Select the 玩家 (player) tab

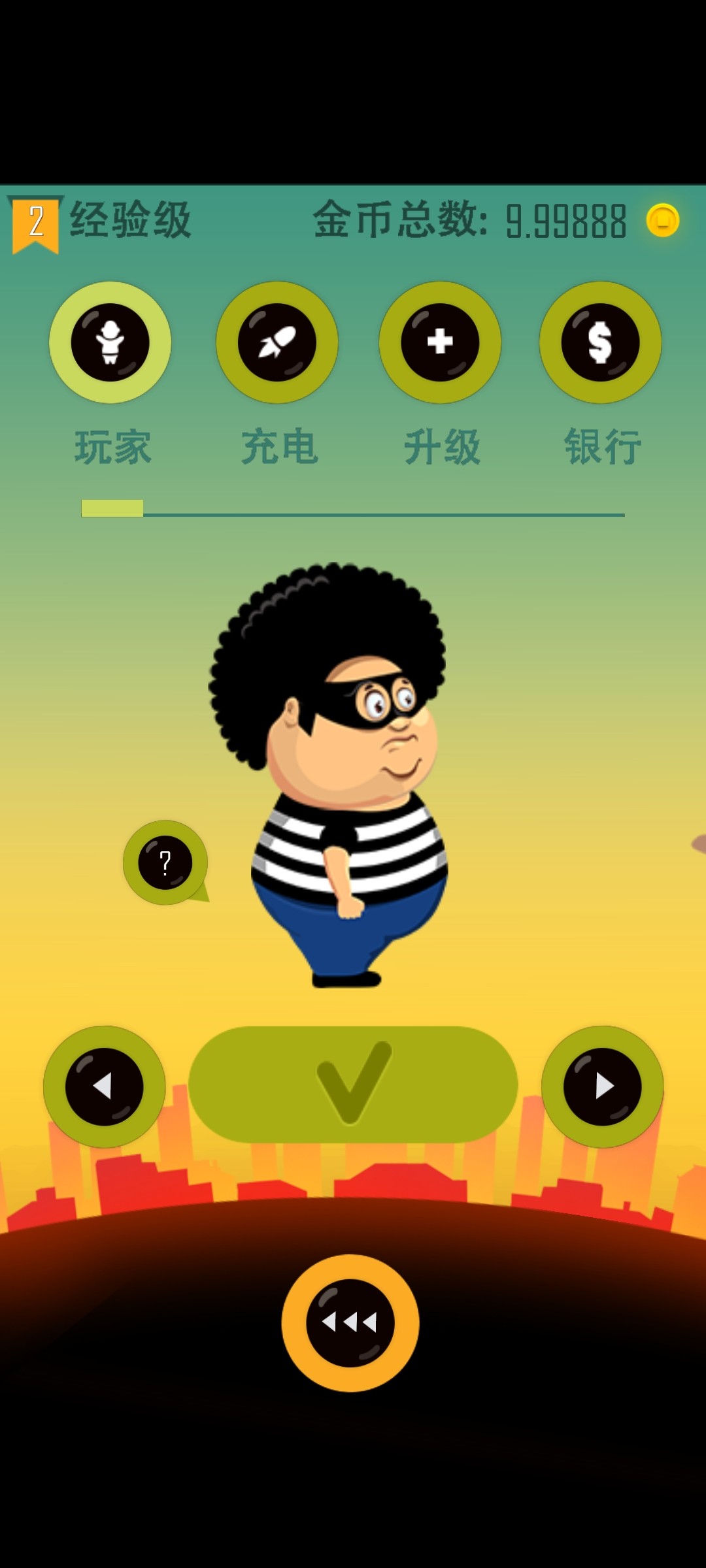(x=110, y=342)
